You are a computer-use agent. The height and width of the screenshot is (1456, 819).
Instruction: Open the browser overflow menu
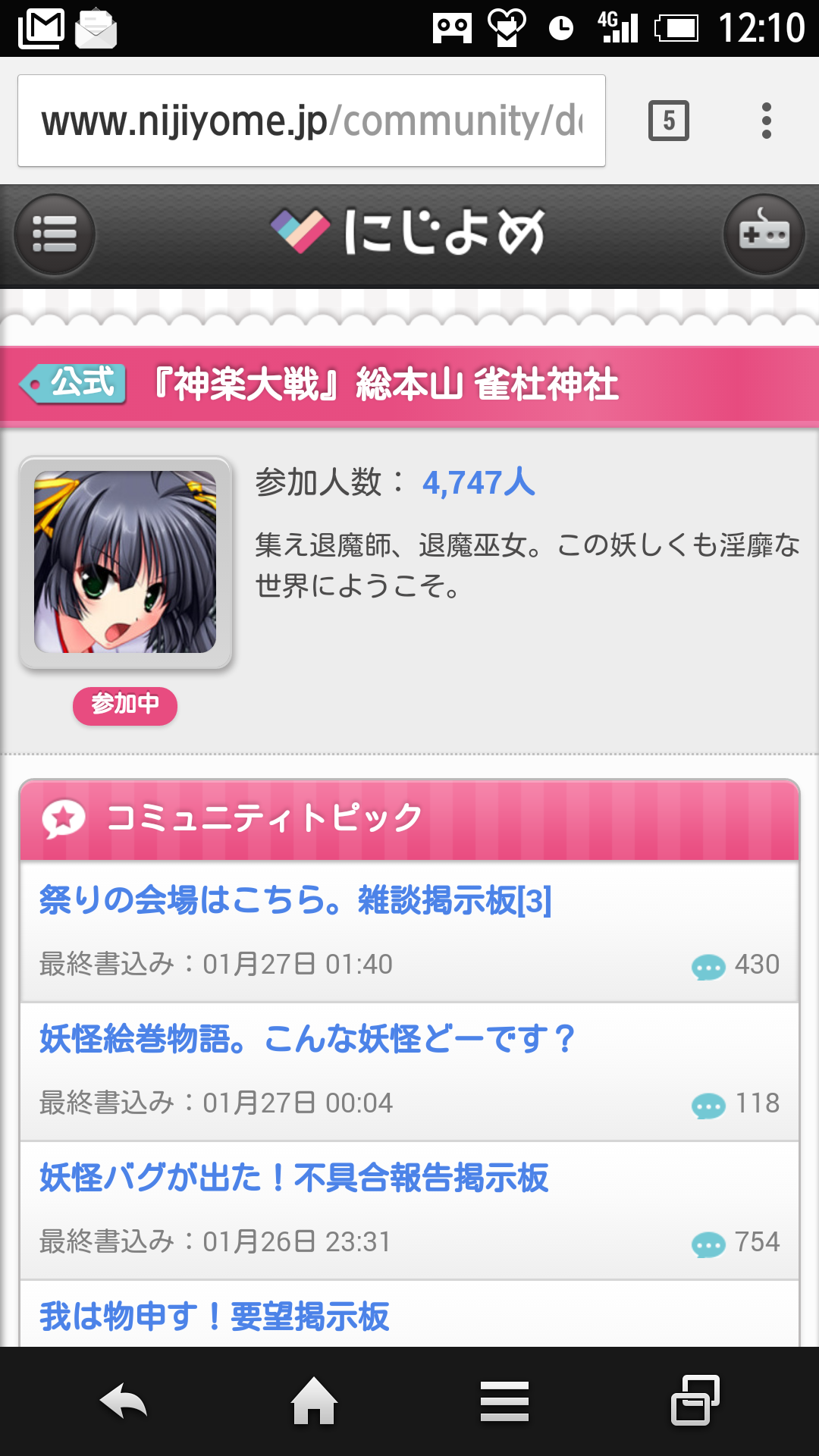coord(767,121)
